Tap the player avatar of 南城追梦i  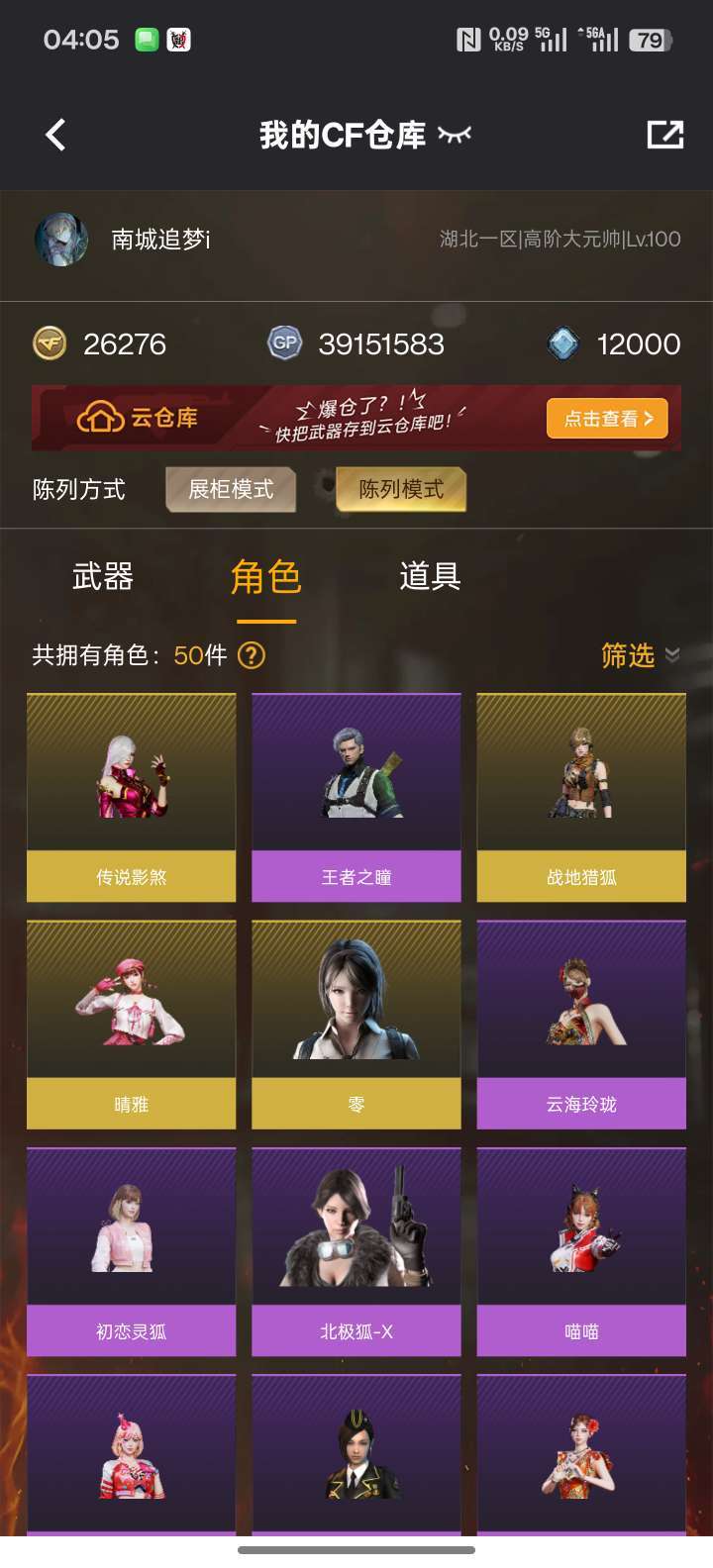(x=61, y=238)
